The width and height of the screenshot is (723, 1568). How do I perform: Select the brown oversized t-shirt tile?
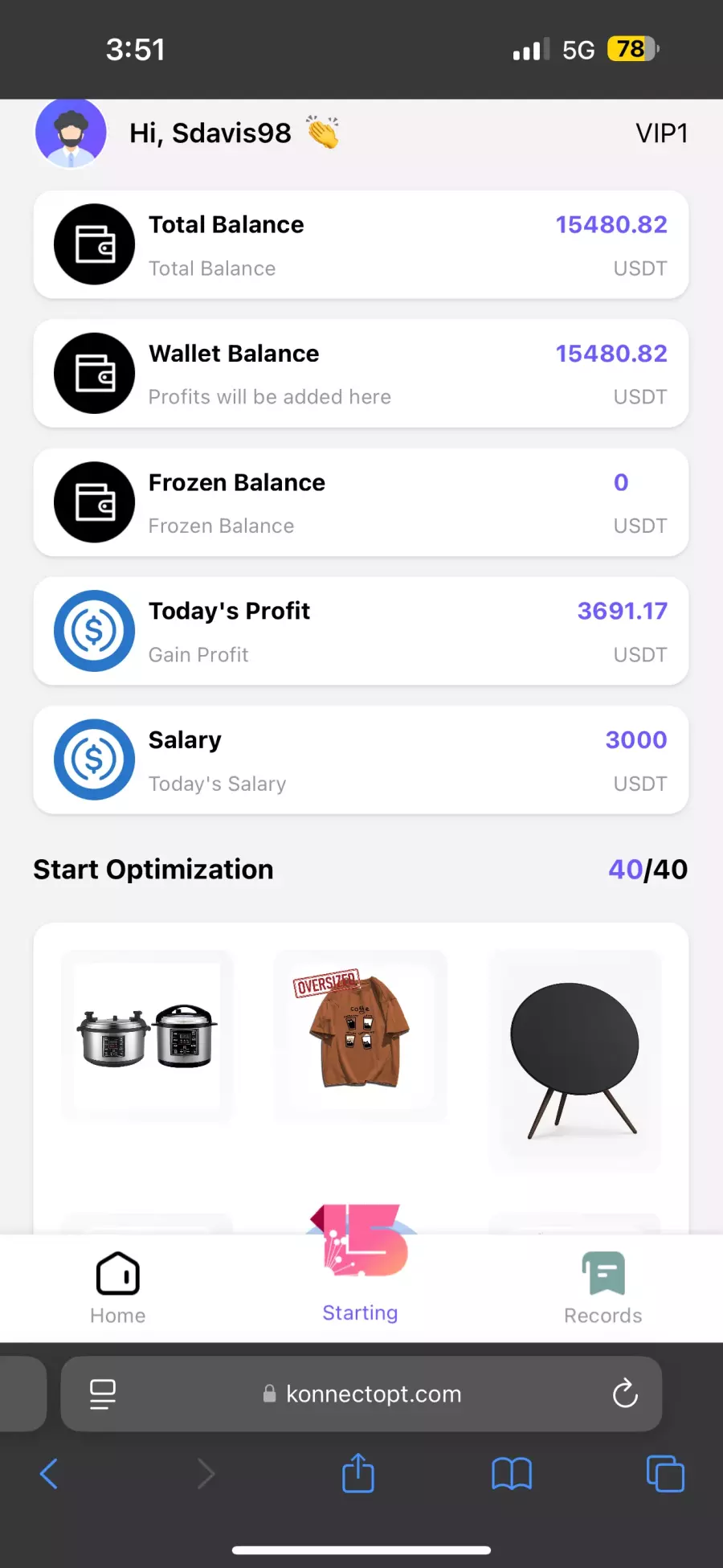click(x=360, y=1036)
